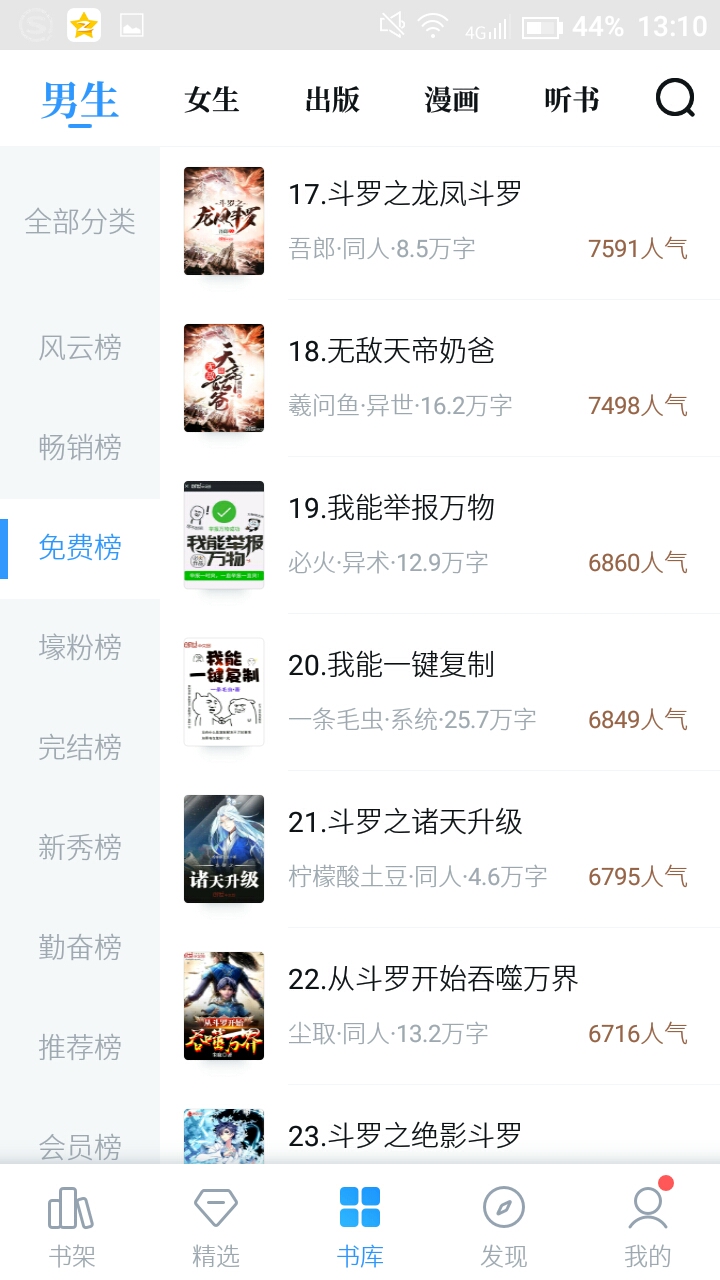Open the search icon
The width and height of the screenshot is (720, 1280).
pyautogui.click(x=675, y=98)
